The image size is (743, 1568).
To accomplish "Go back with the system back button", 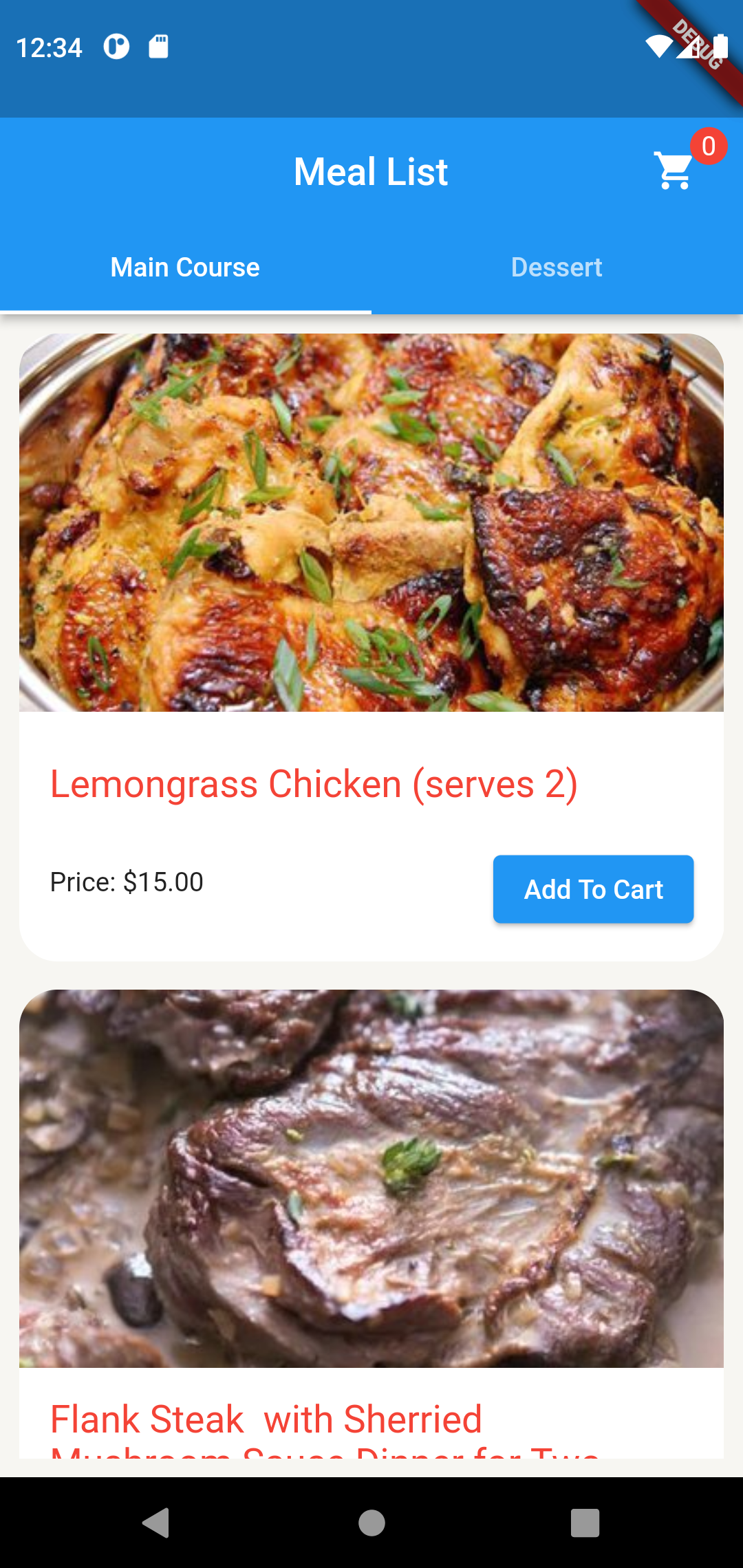I will pyautogui.click(x=156, y=1523).
